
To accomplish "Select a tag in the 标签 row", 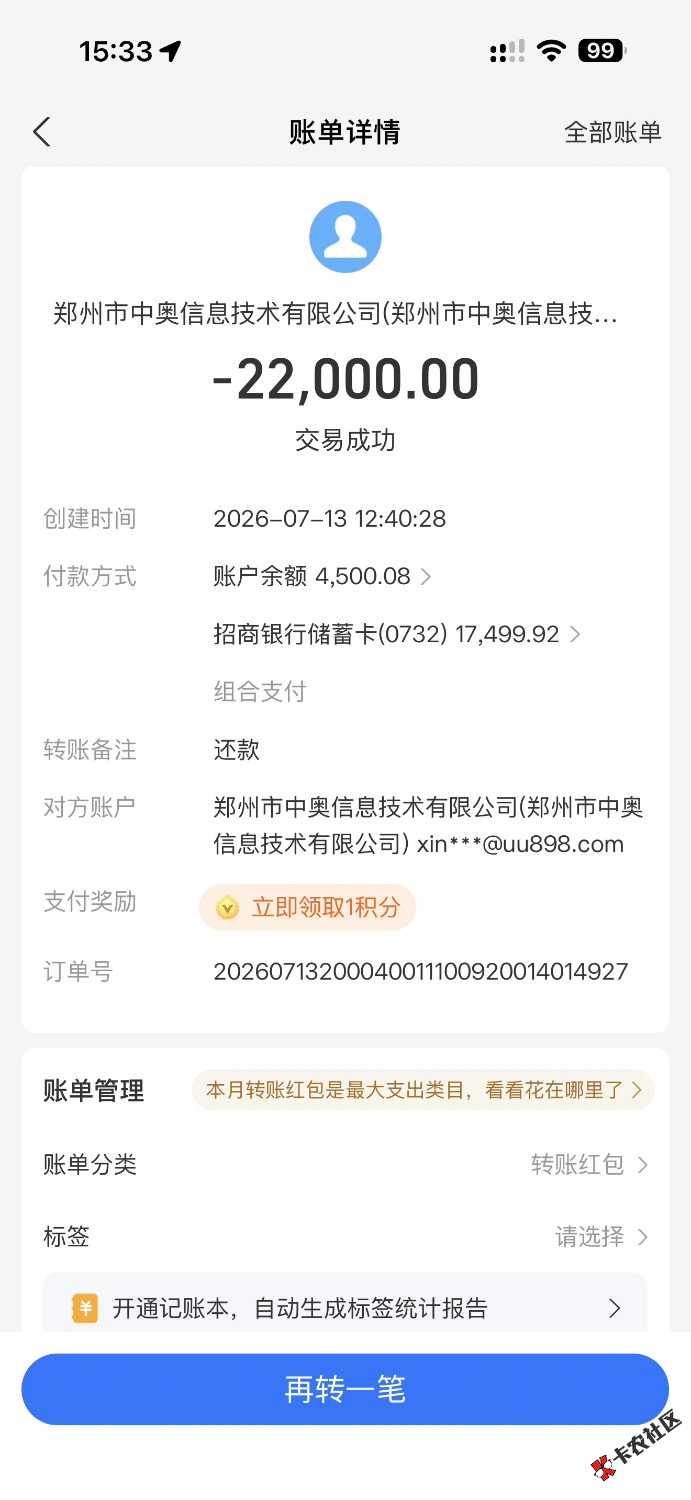I will point(345,1237).
